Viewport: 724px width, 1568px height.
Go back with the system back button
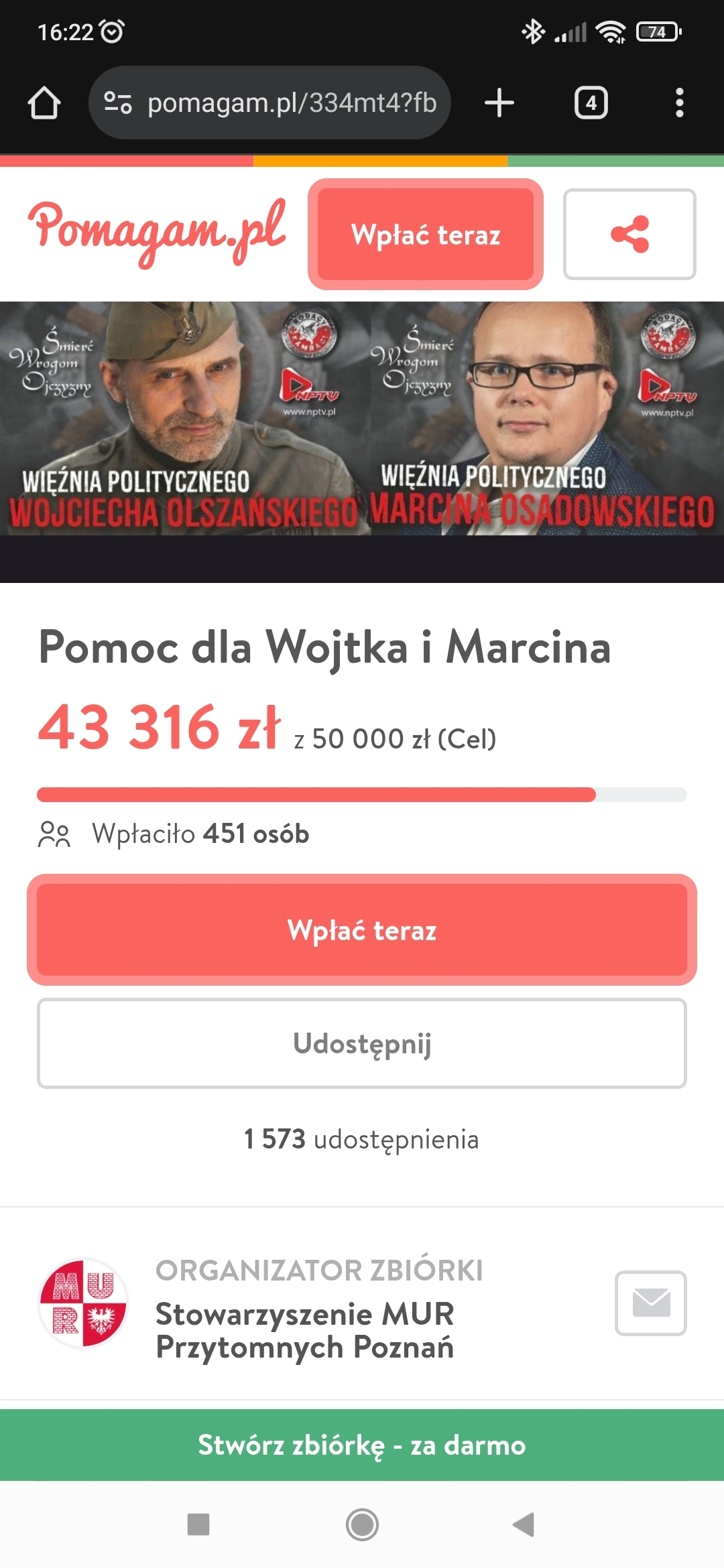pyautogui.click(x=524, y=1524)
